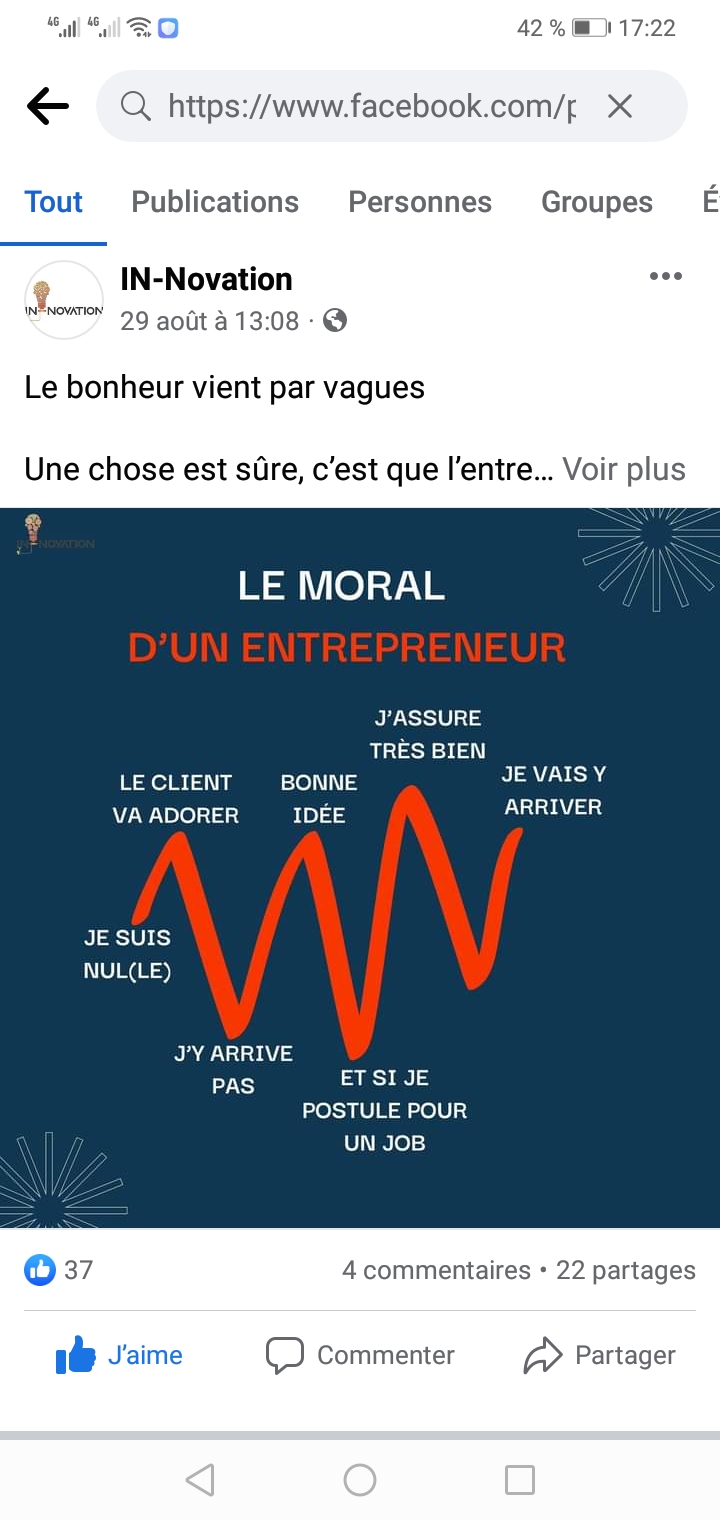Expand the post text with Voir plus

(624, 469)
